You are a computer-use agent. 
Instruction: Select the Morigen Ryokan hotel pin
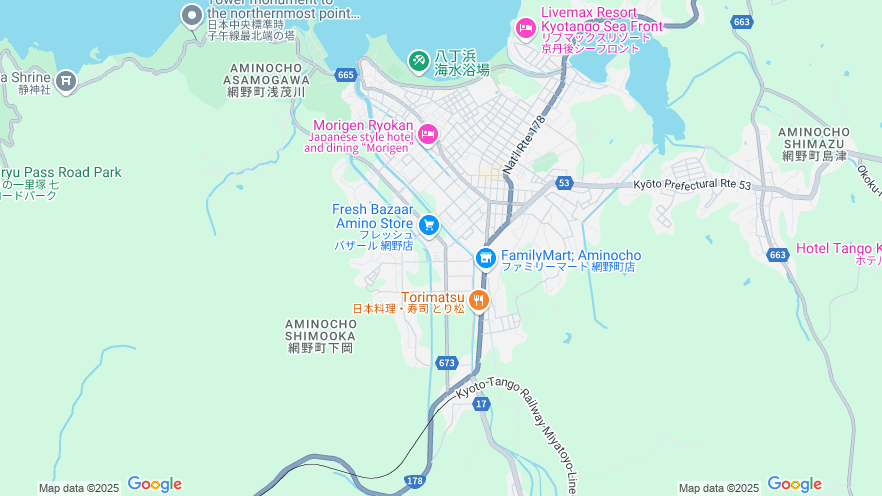428,133
